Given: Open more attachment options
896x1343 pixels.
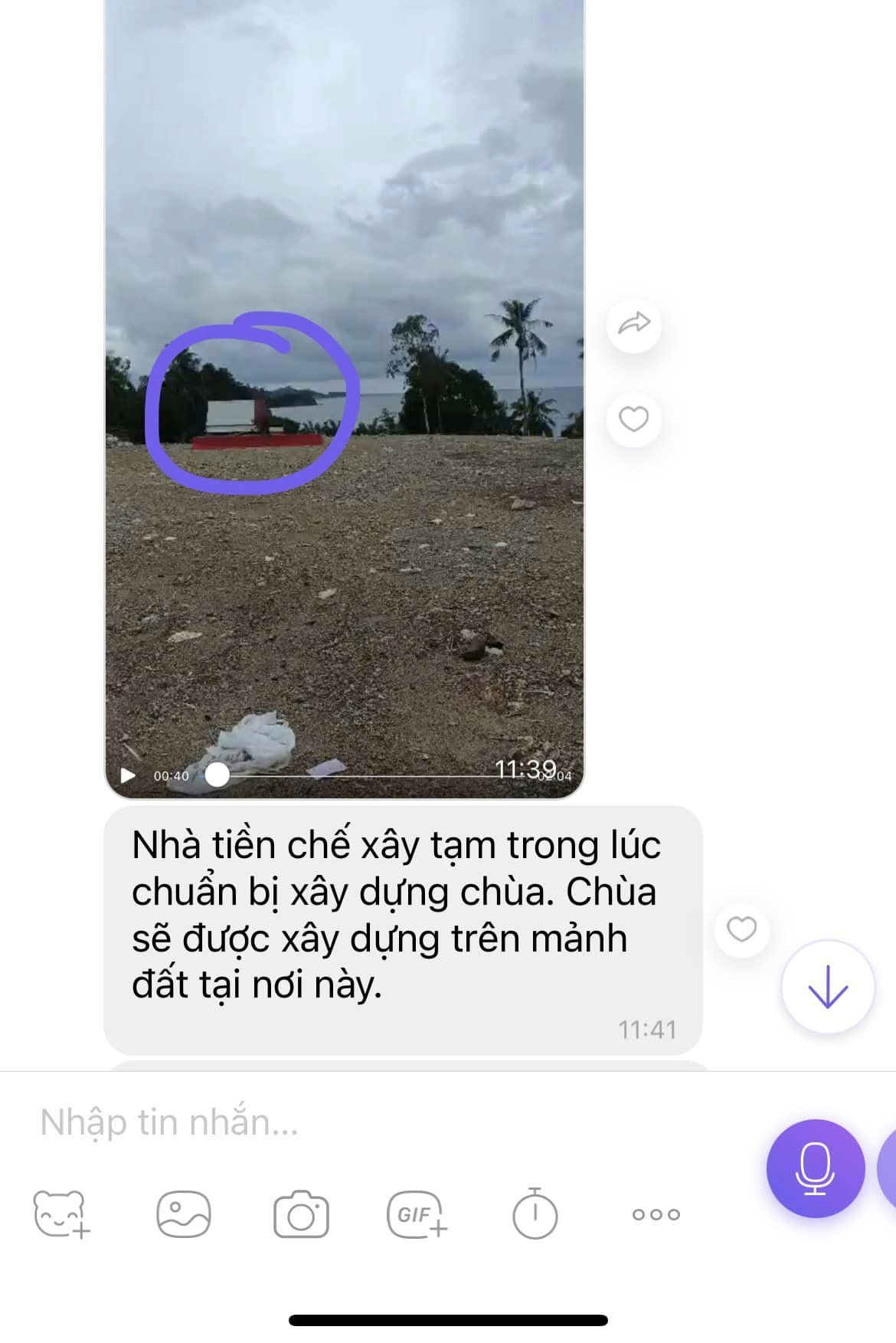Looking at the screenshot, I should (656, 1214).
